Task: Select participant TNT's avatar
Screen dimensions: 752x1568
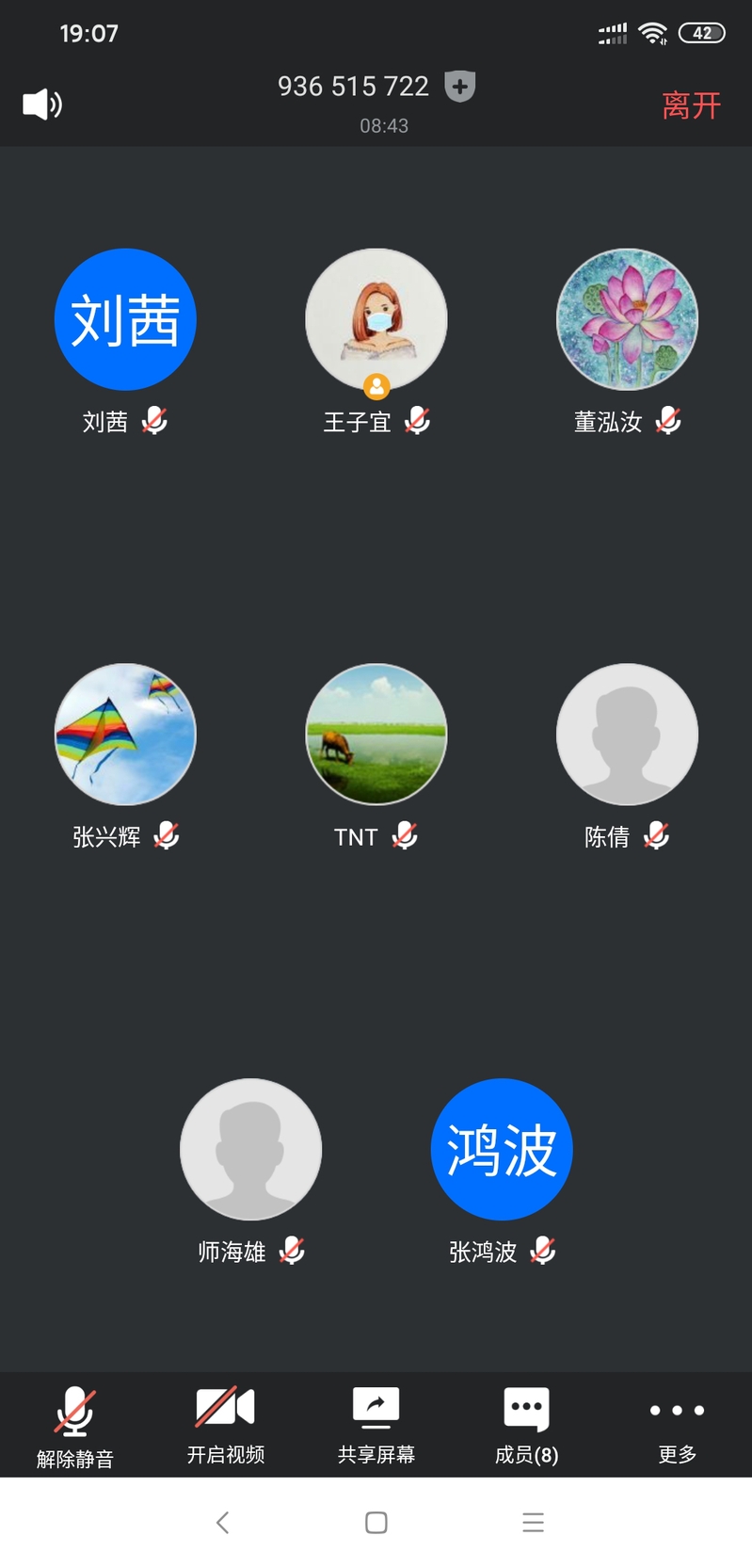Action: tap(376, 735)
